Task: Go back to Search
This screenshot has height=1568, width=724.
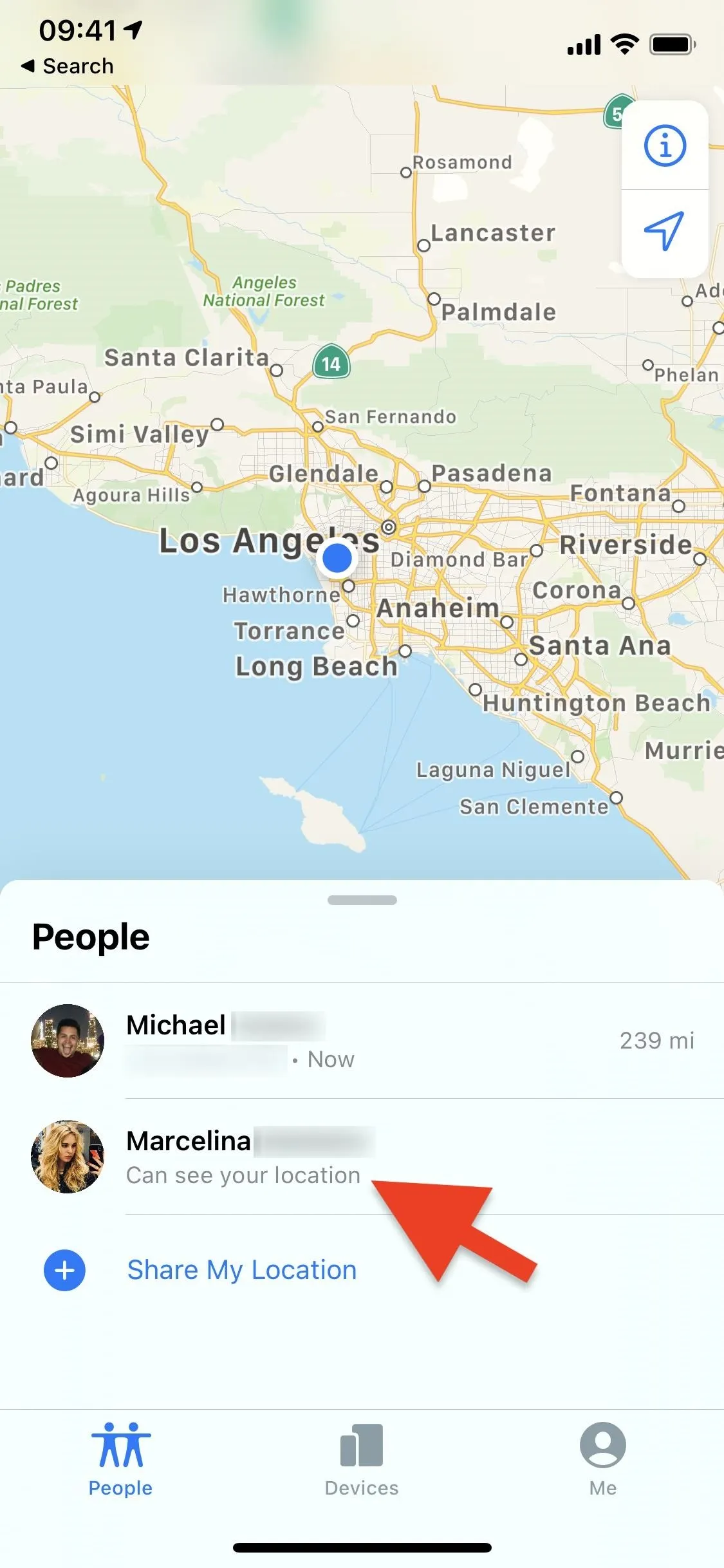Action: click(68, 66)
